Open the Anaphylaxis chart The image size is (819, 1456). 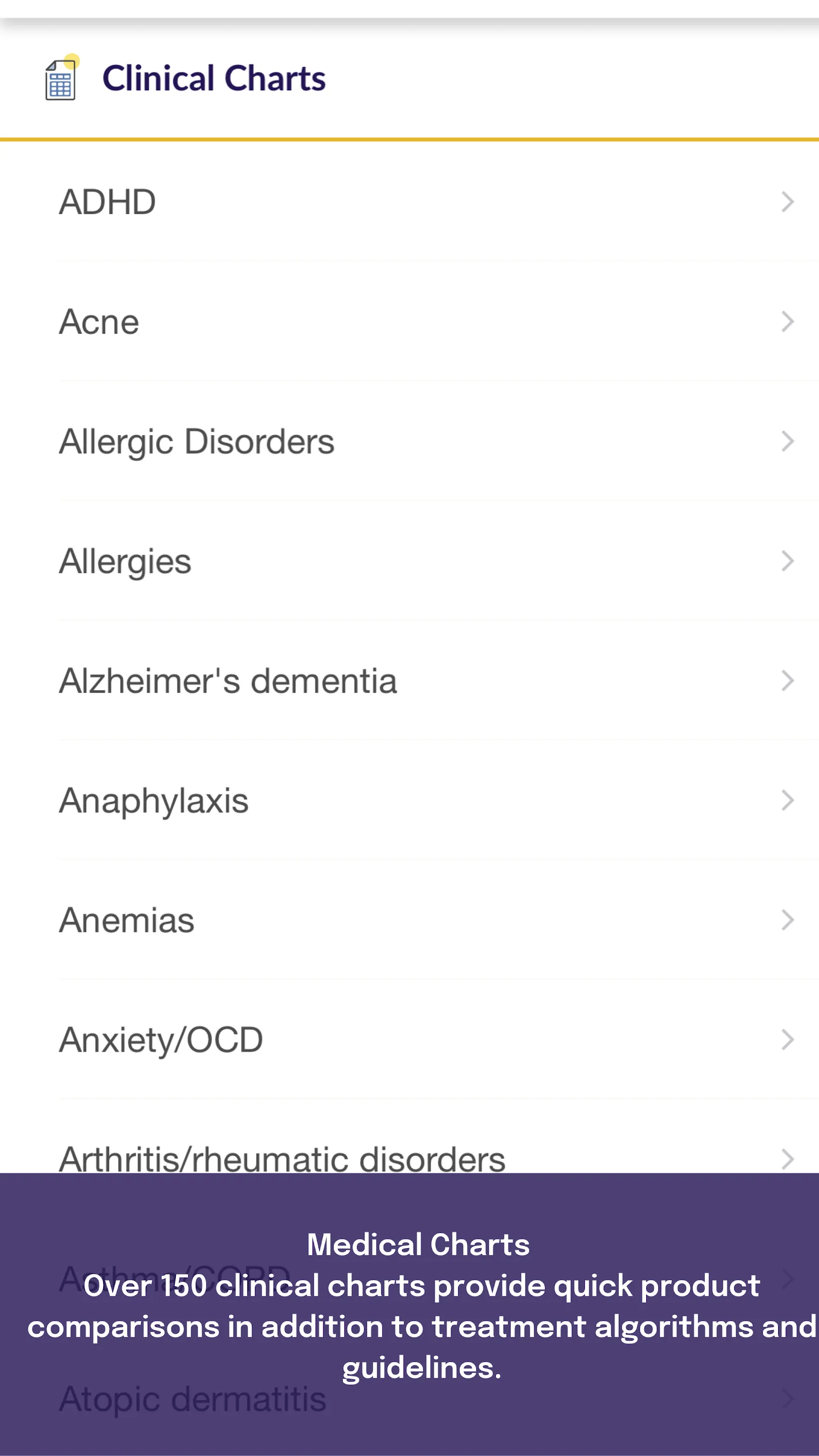click(x=226, y=800)
